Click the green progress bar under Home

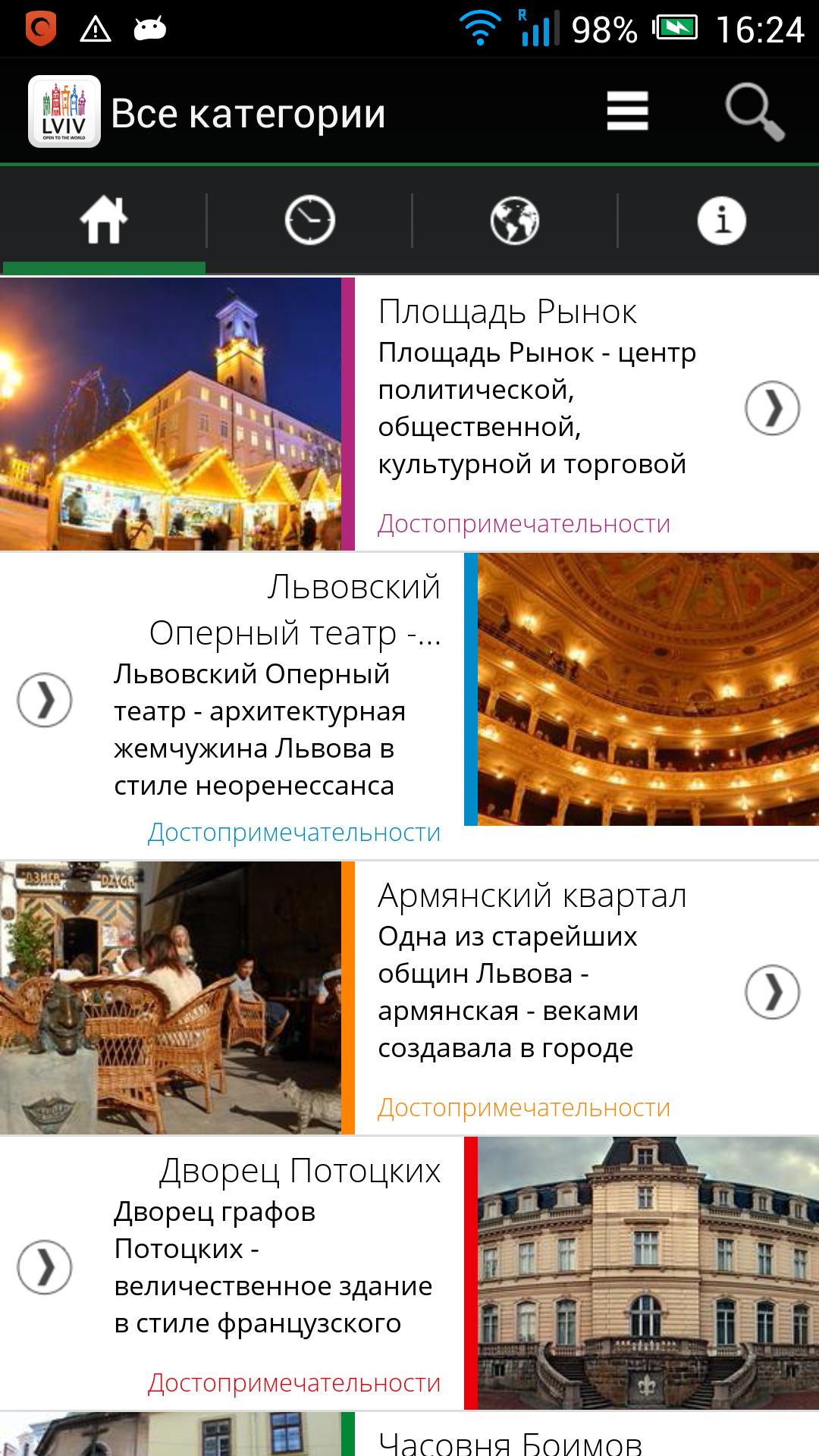coord(104,267)
